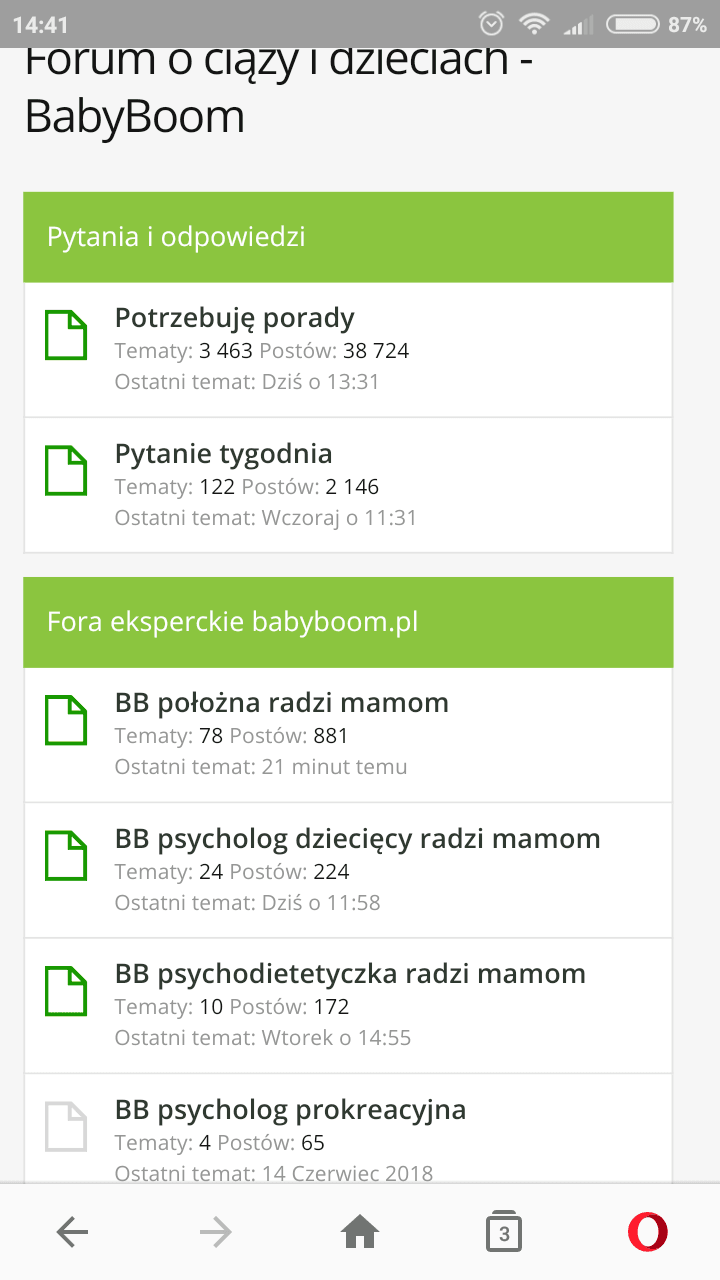
Task: Open the Potrzebuję porady forum
Action: pyautogui.click(x=235, y=318)
